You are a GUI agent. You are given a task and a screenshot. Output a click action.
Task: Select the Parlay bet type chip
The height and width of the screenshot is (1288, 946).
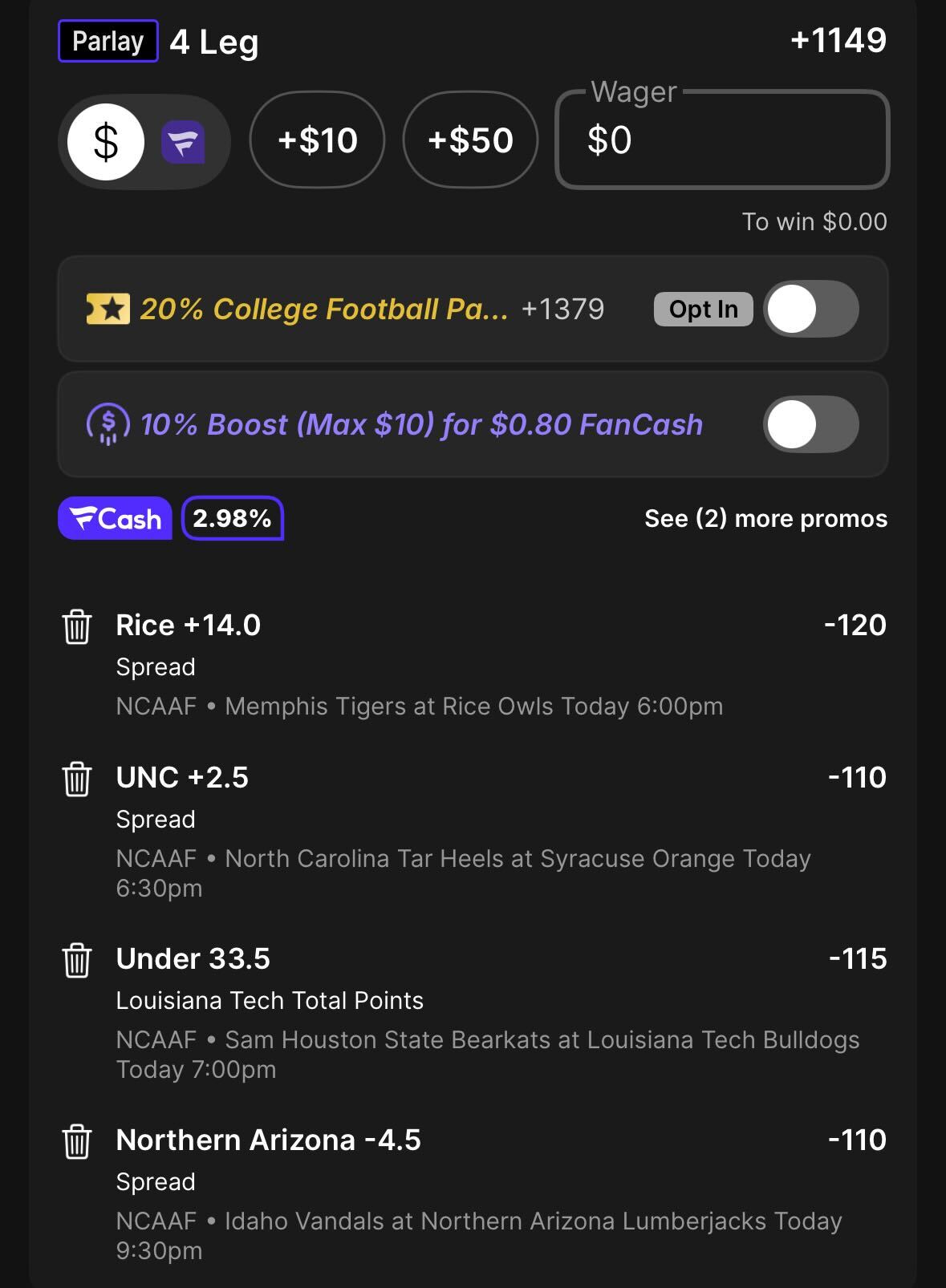click(x=106, y=41)
